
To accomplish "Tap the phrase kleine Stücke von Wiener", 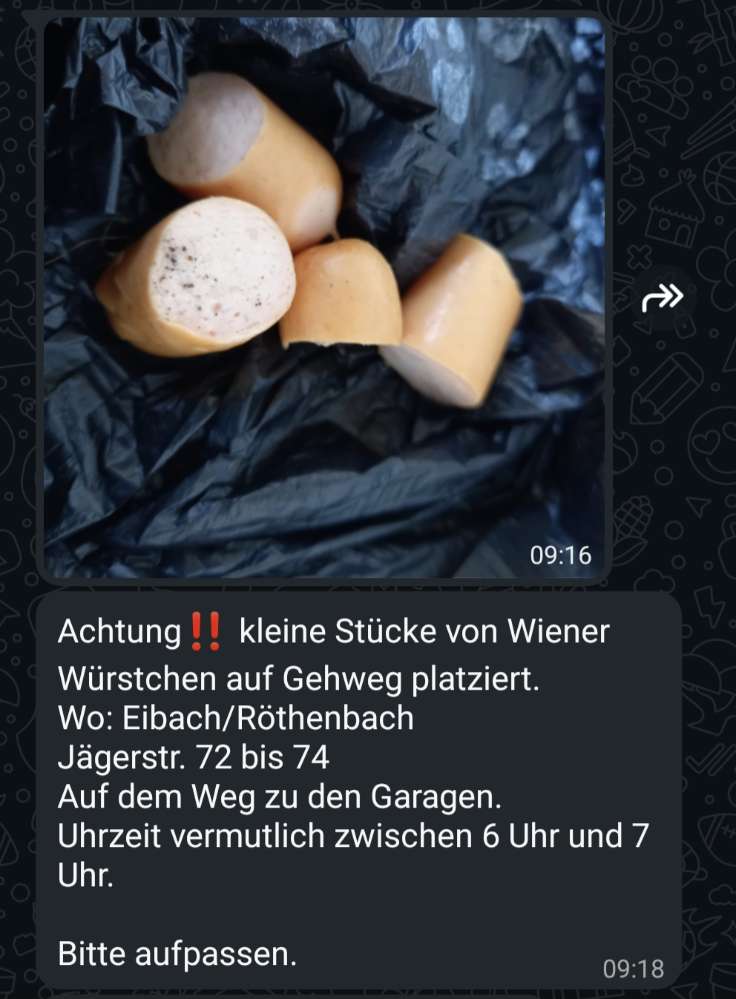I will tap(419, 632).
